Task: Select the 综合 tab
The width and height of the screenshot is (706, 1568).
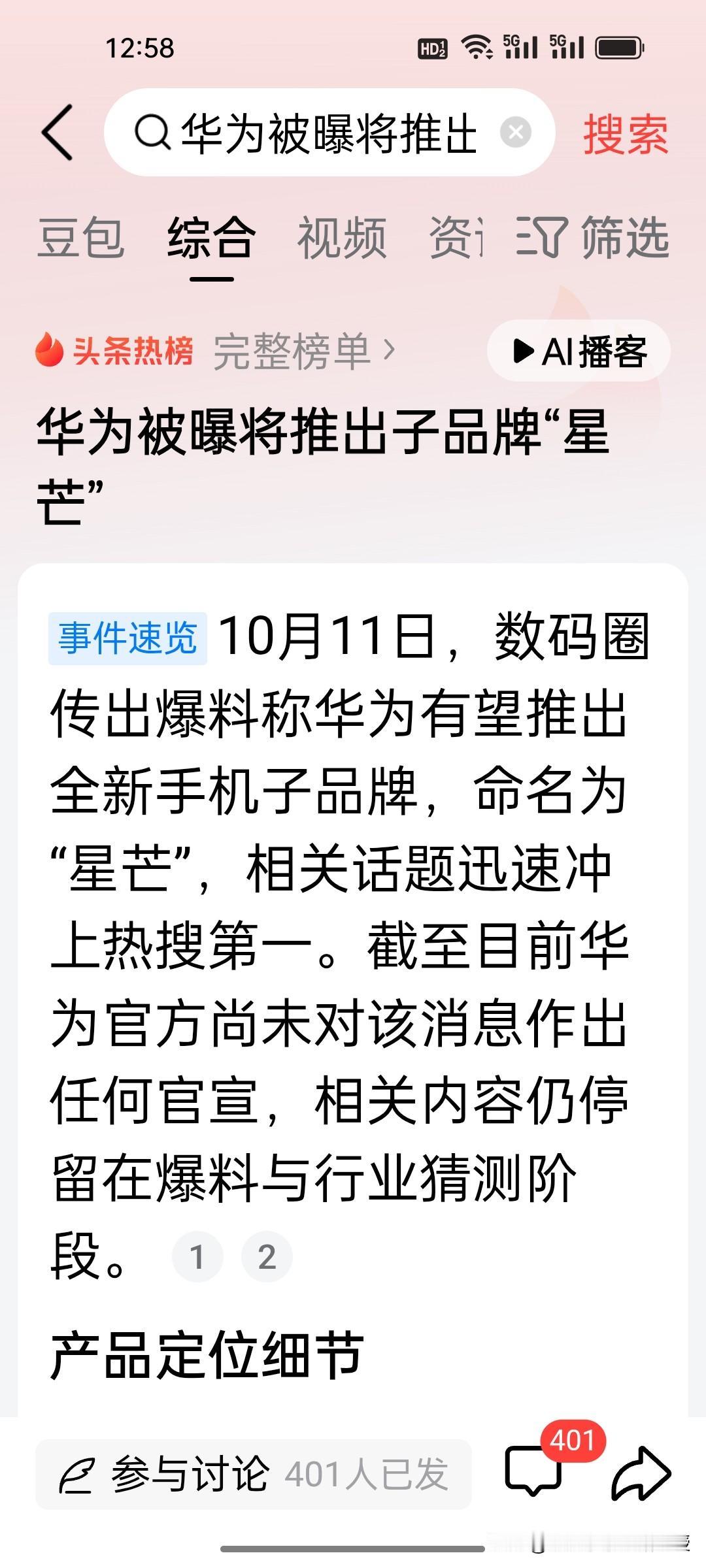Action: point(212,238)
